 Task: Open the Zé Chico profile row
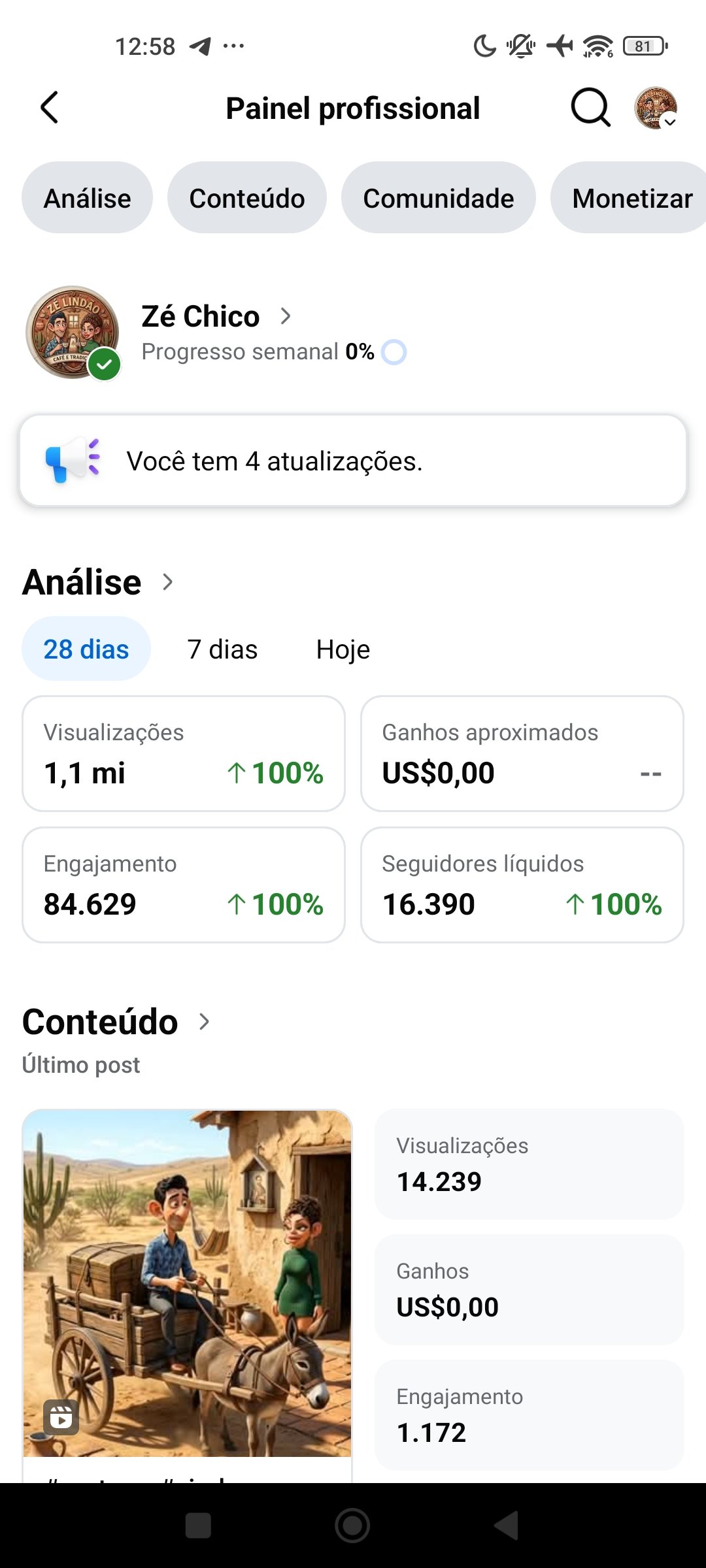coord(216,332)
